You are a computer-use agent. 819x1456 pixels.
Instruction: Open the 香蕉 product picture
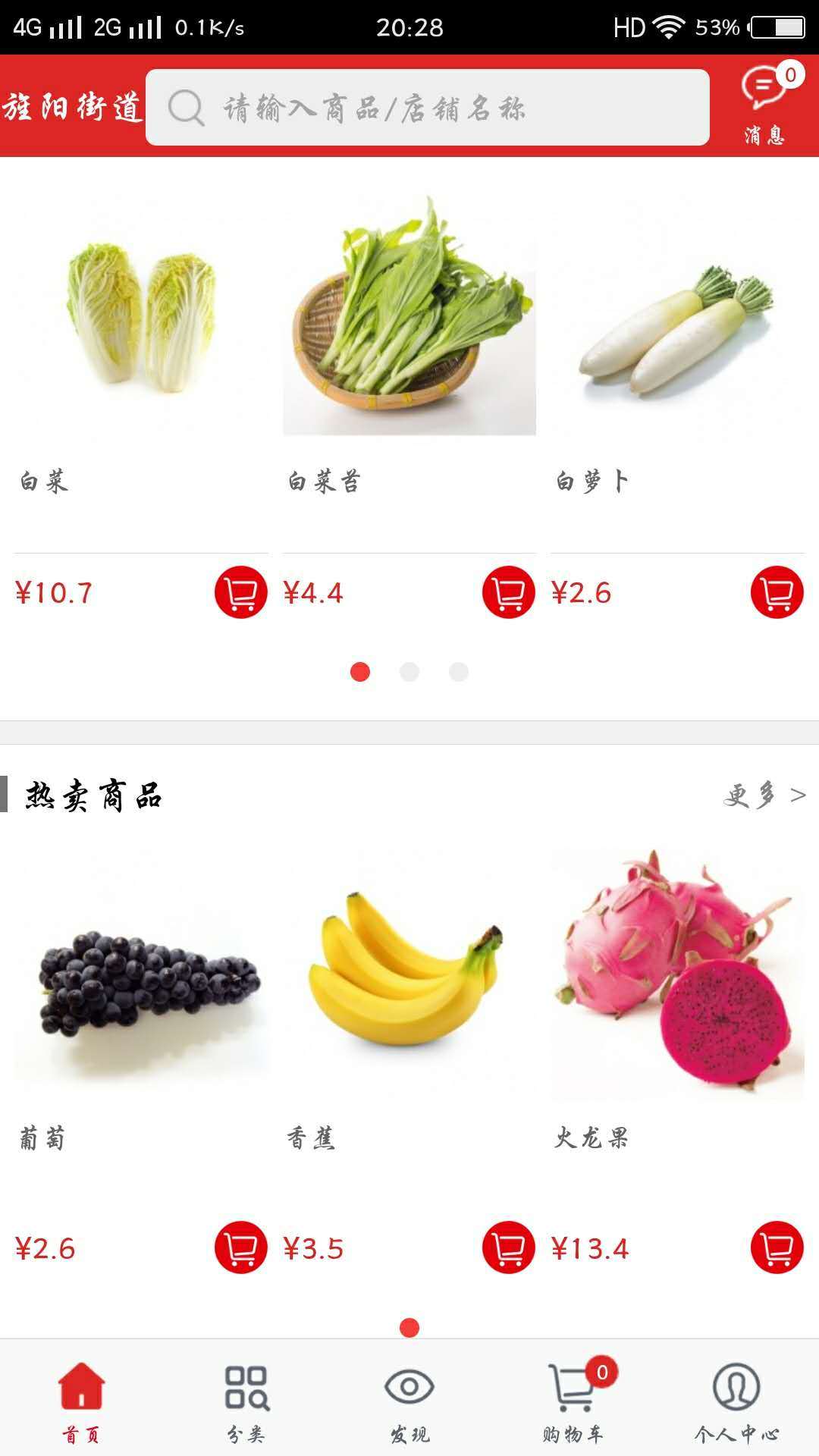point(409,974)
